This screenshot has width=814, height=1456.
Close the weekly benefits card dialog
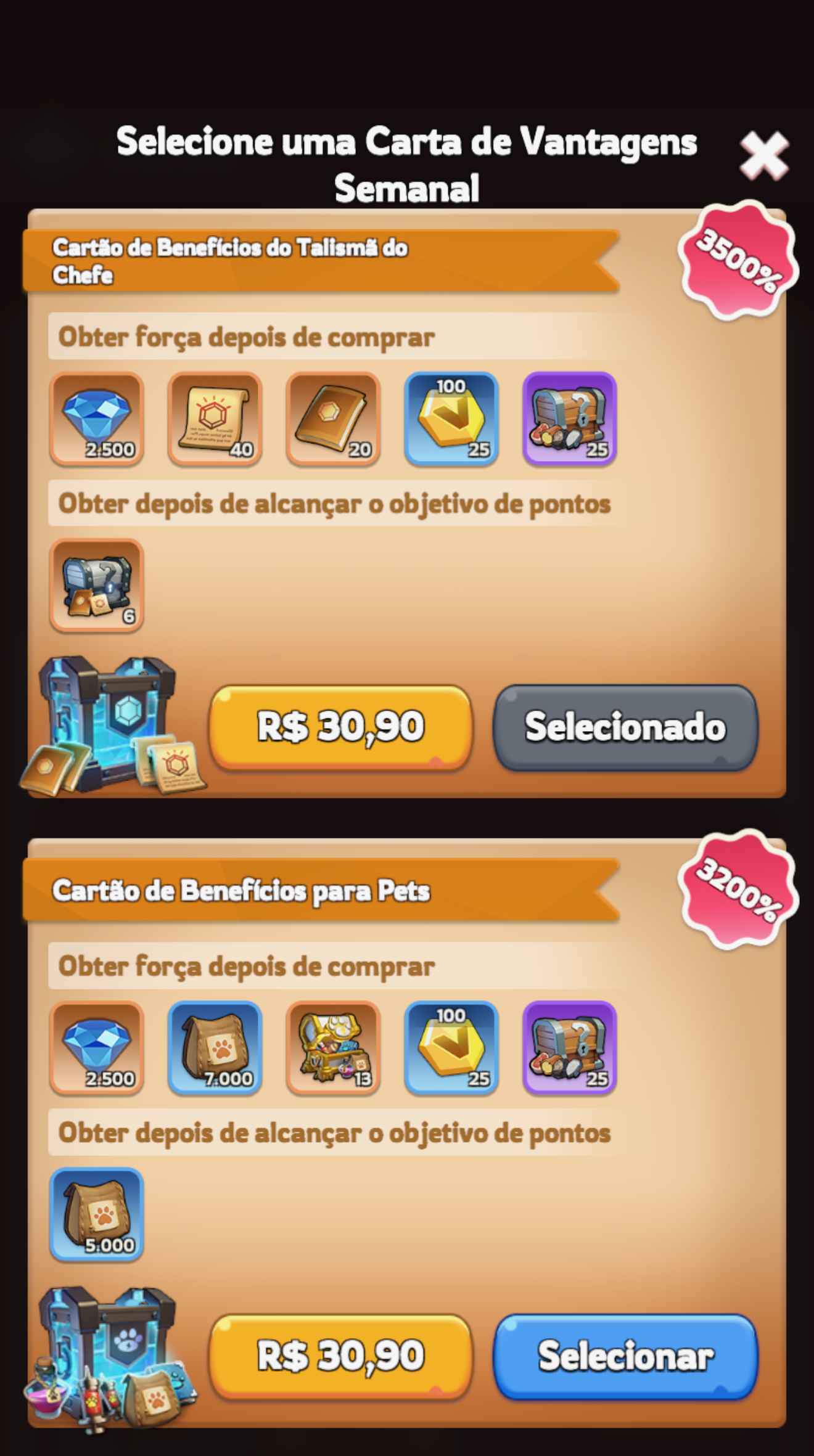764,155
